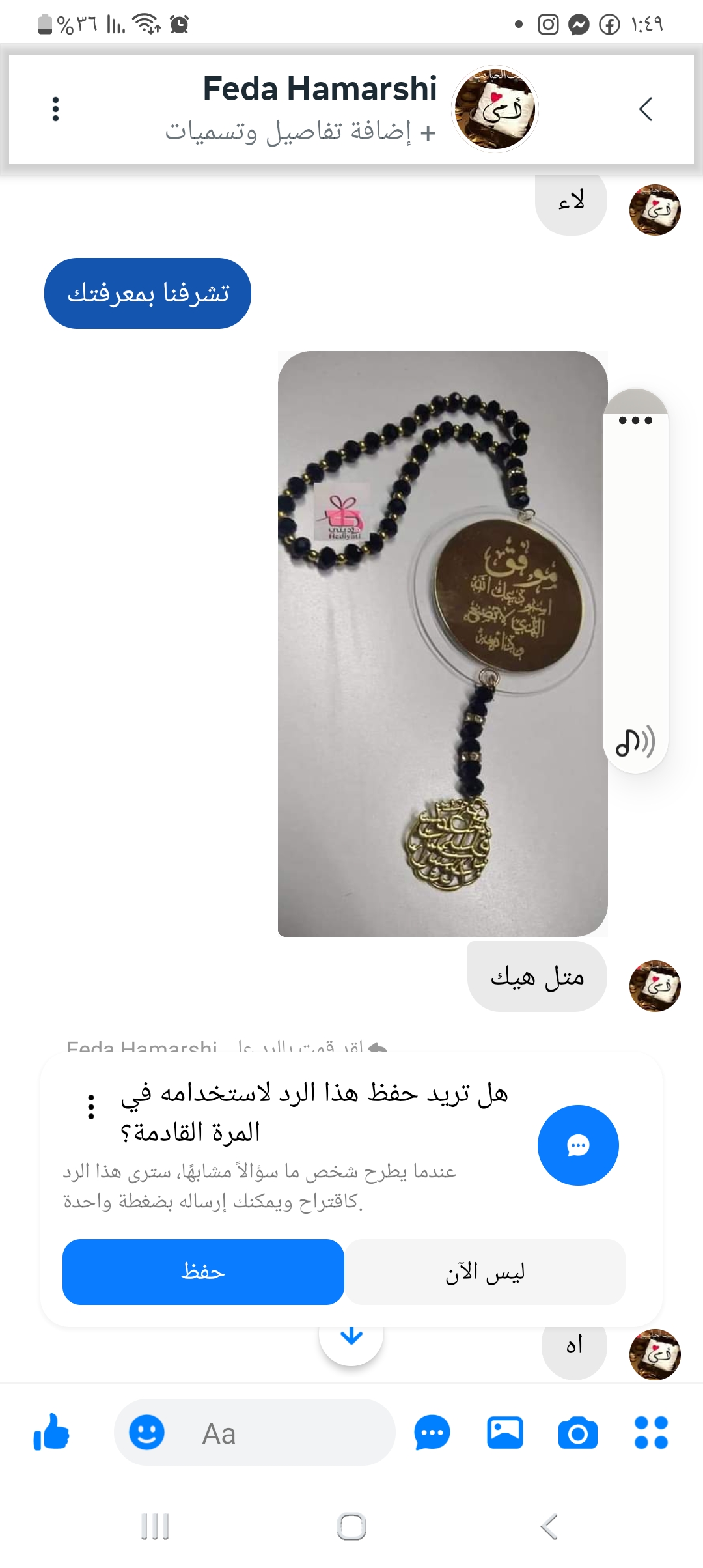Open more actions four-dots menu
703x1568 pixels.
[x=651, y=1433]
